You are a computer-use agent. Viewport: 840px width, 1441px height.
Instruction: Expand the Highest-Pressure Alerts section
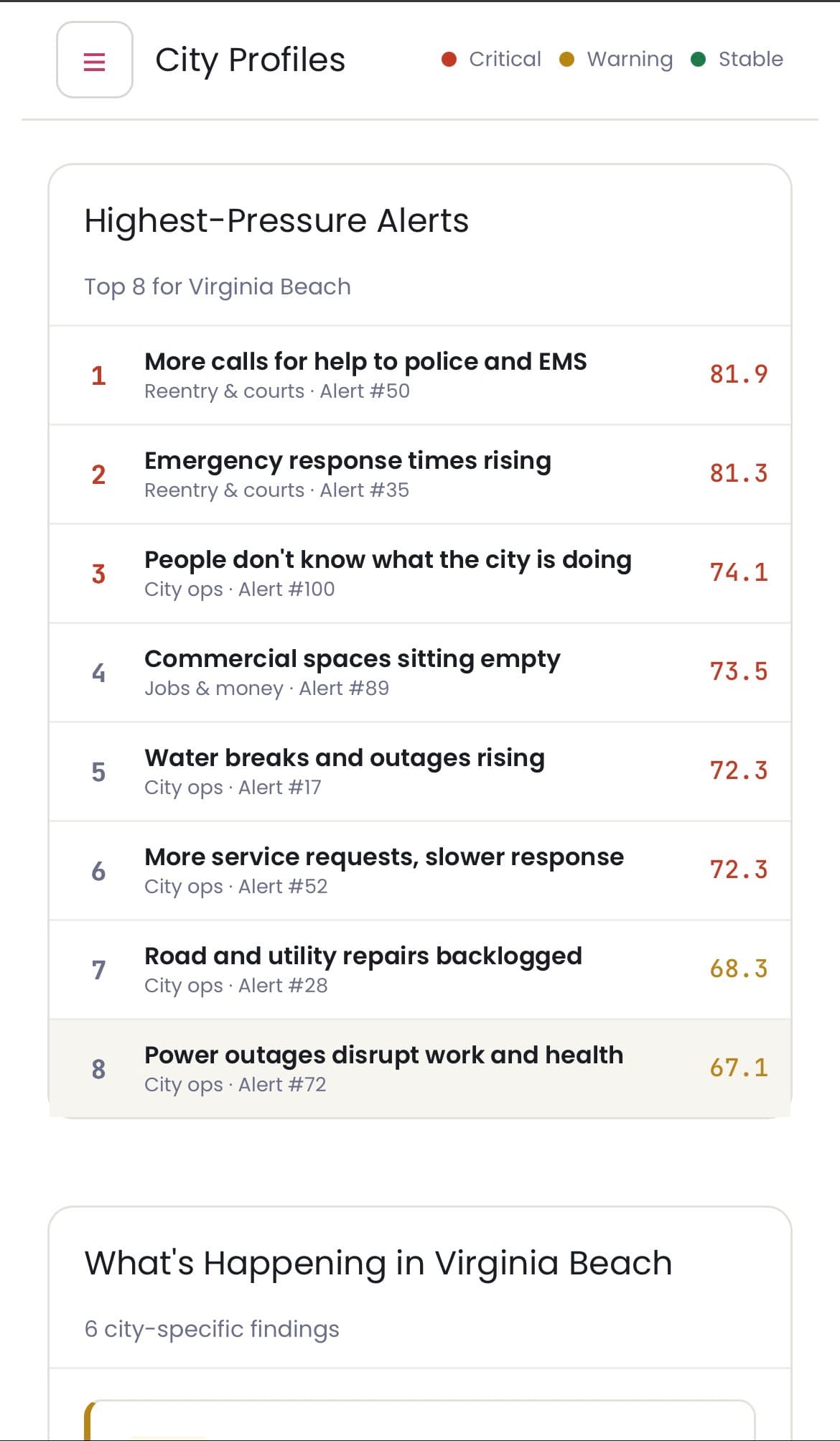pos(276,220)
